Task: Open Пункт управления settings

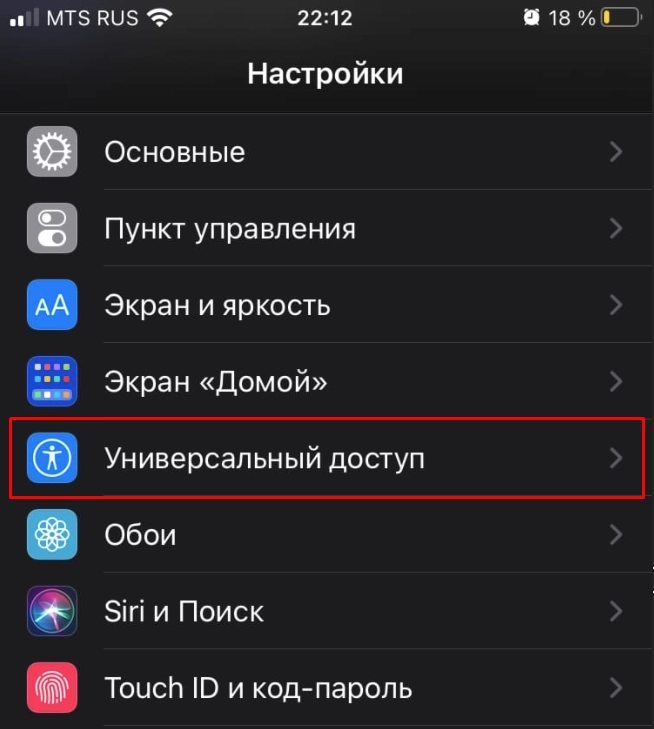Action: tap(327, 229)
